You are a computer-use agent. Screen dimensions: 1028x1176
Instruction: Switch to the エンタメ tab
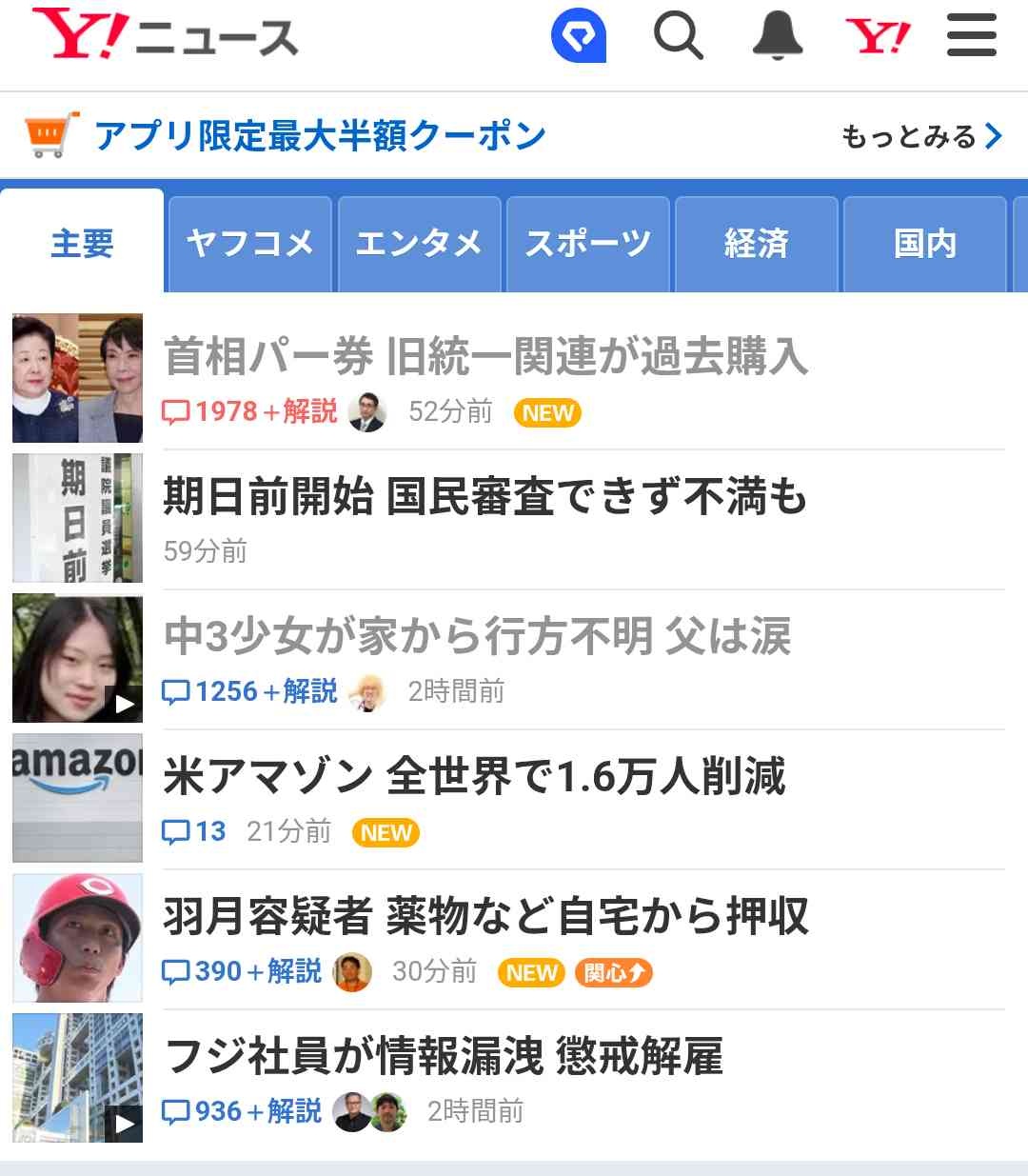pyautogui.click(x=419, y=244)
